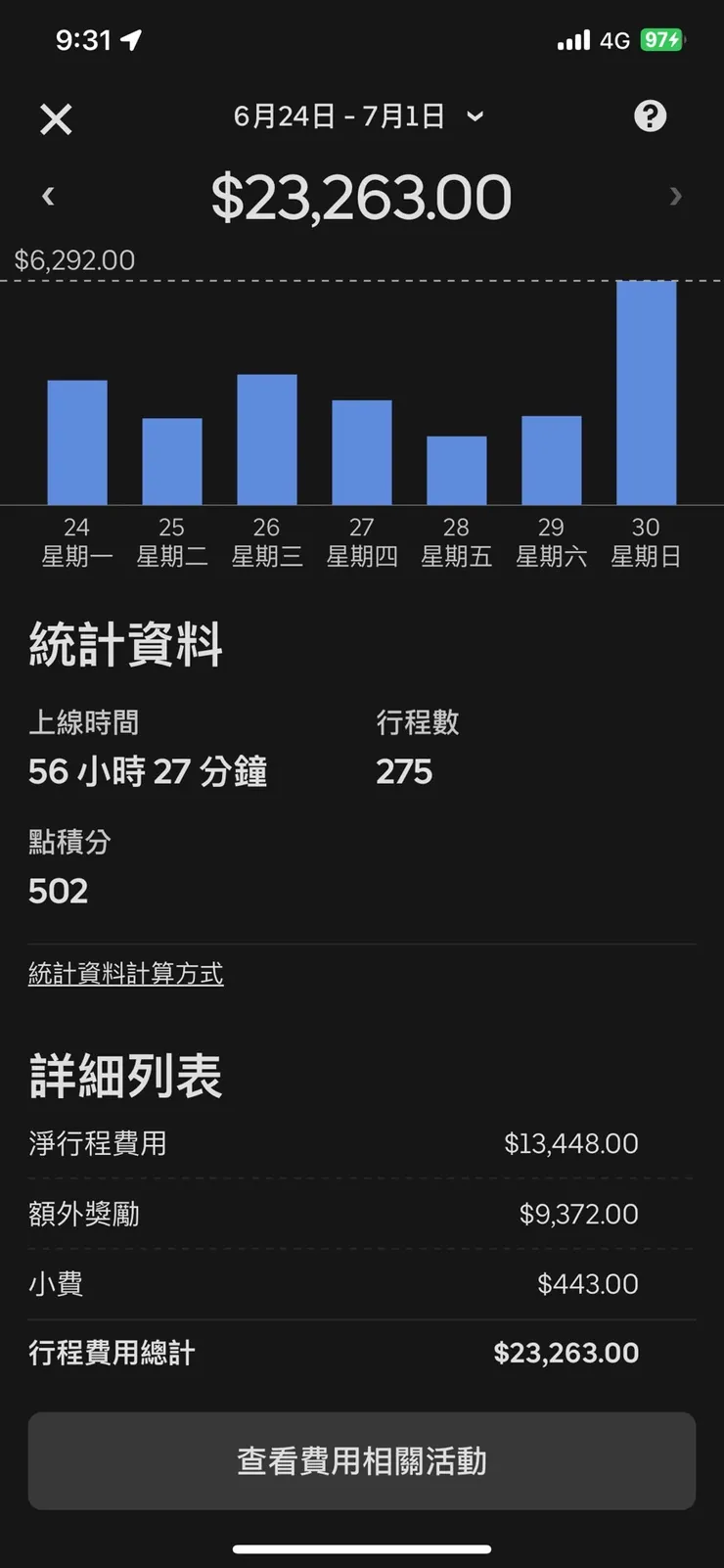
Task: Tap the 查看費用相關活動 button
Action: (361, 1461)
